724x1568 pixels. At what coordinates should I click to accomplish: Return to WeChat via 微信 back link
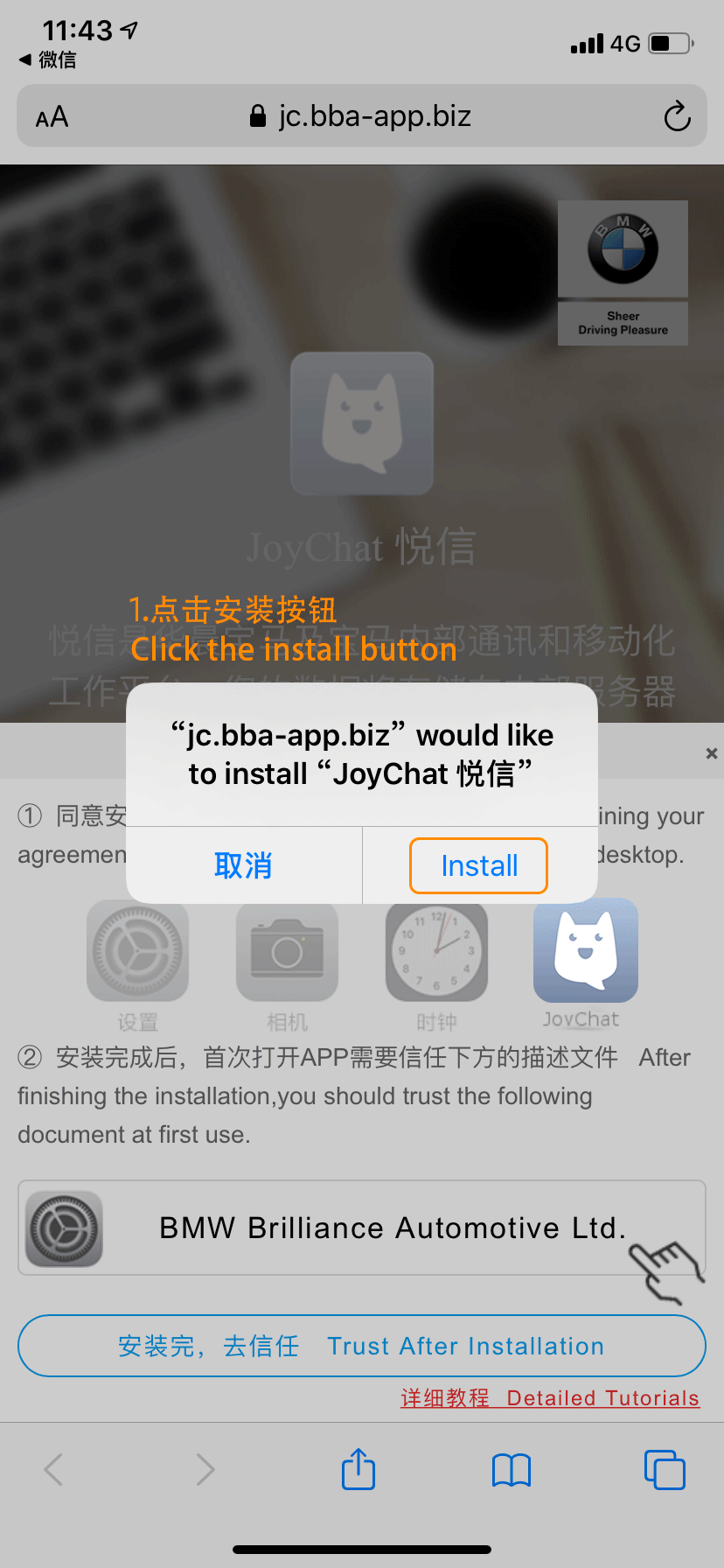pos(48,59)
